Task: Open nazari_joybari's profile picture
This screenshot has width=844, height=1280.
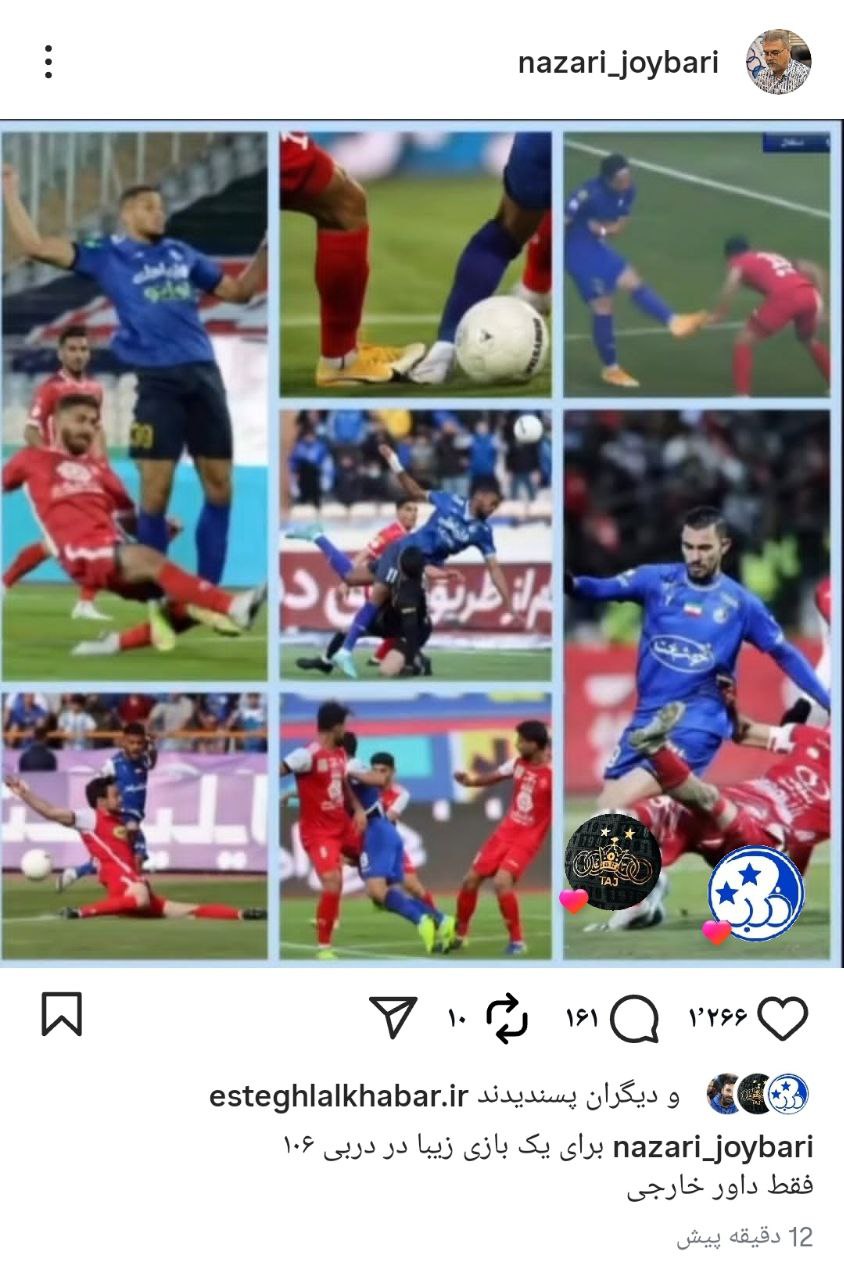Action: [779, 62]
